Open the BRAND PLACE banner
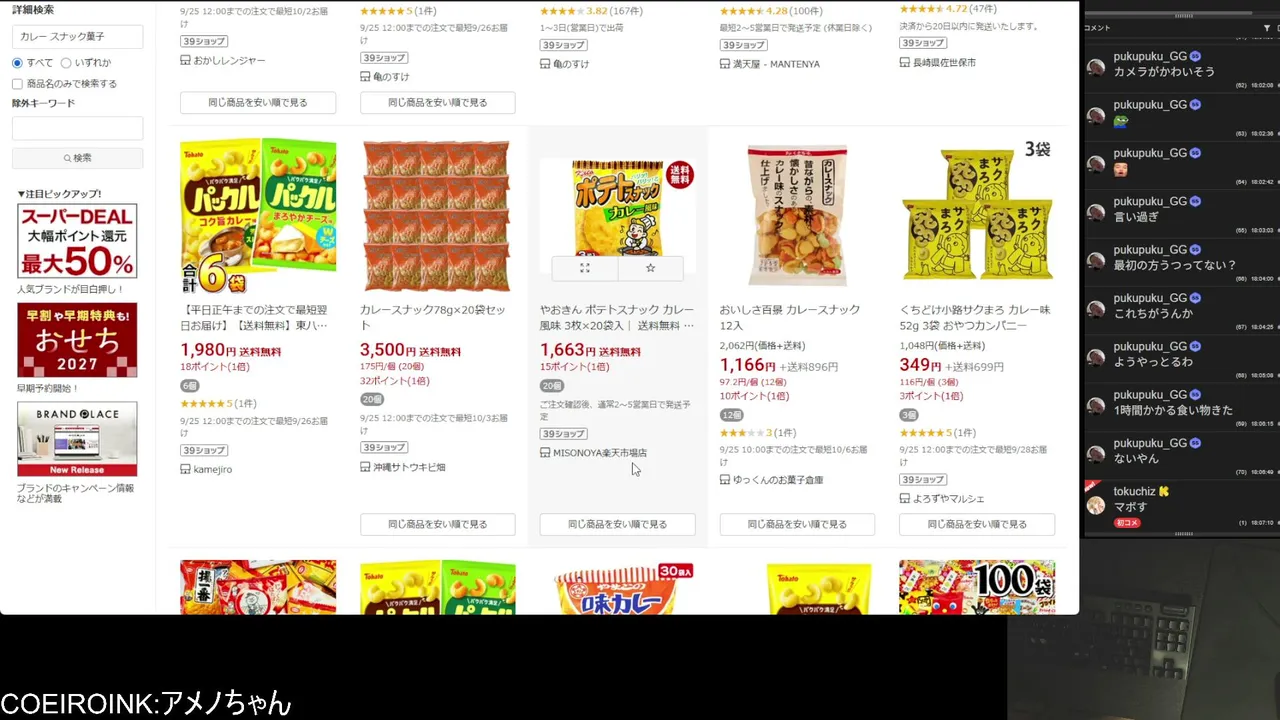The image size is (1280, 720). coord(77,439)
